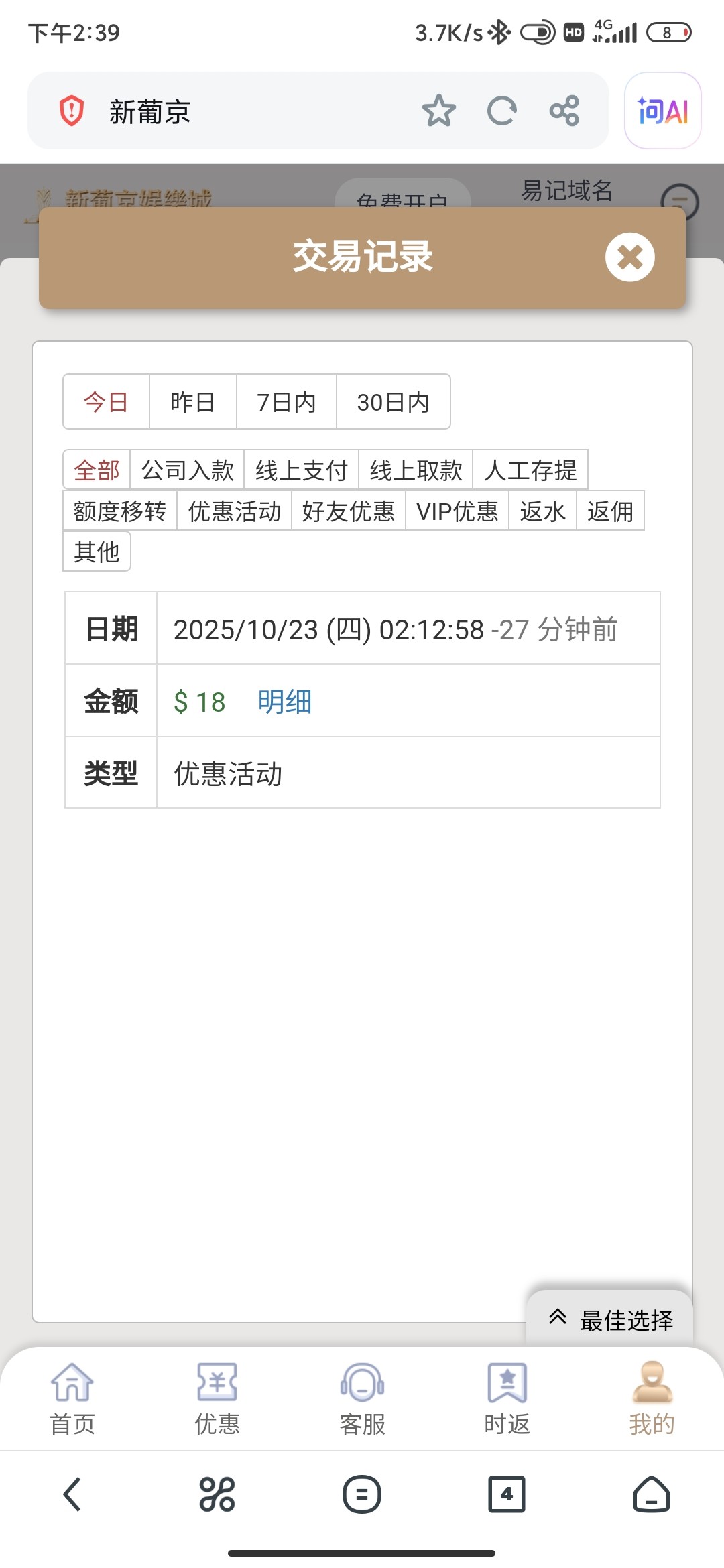This screenshot has width=724, height=1568.
Task: Filter by 额度移转
Action: [120, 511]
